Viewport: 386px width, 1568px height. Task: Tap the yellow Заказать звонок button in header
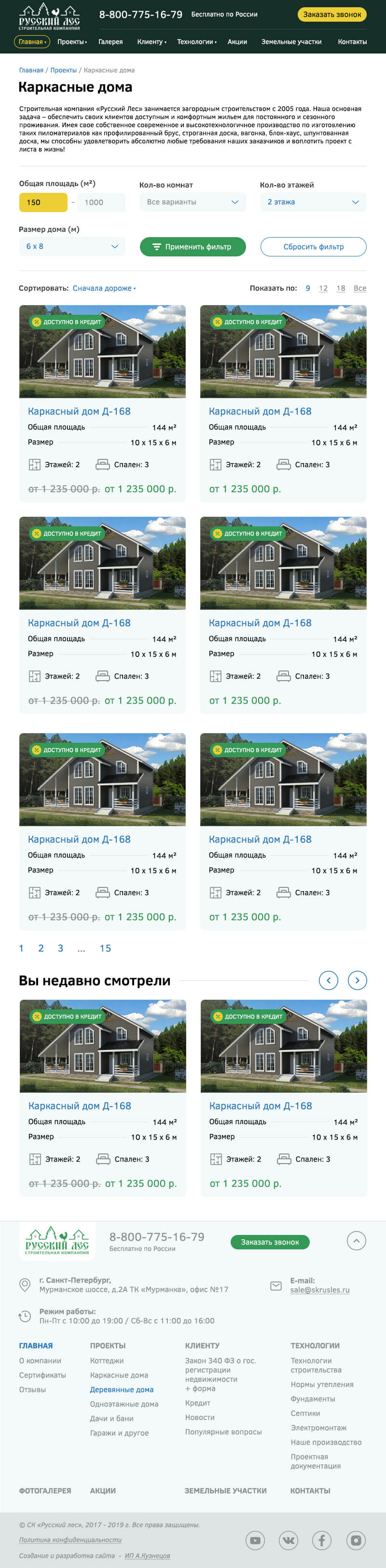pyautogui.click(x=332, y=14)
